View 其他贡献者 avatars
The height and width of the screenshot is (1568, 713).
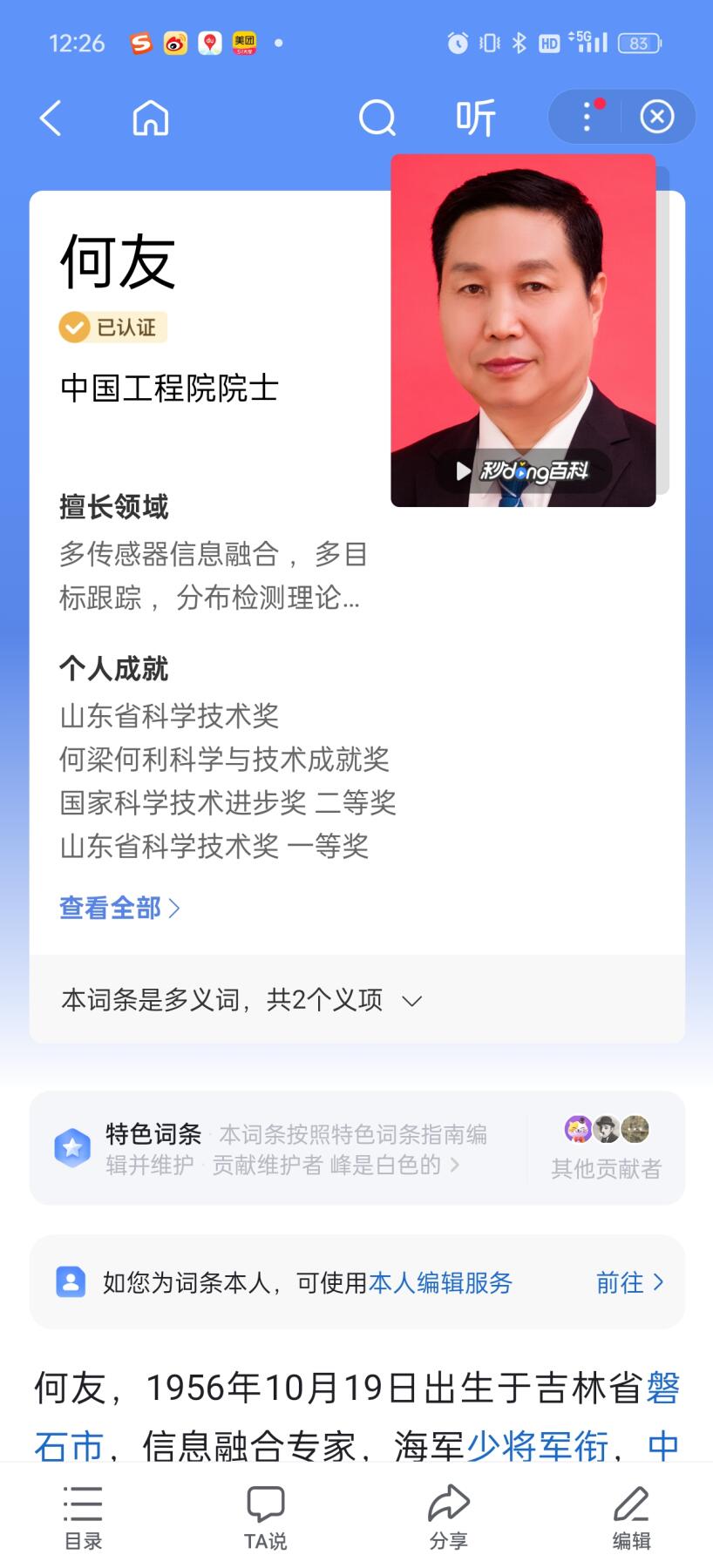tap(606, 1131)
